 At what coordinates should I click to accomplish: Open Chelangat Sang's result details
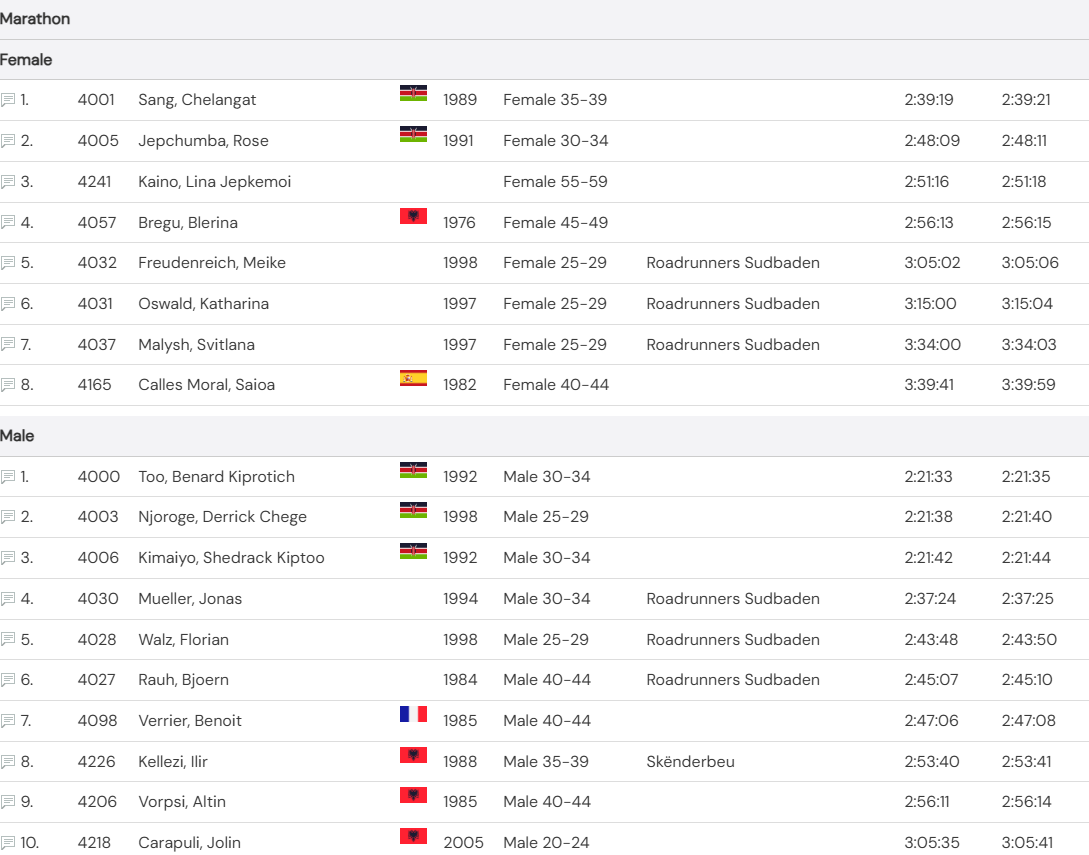(8, 100)
